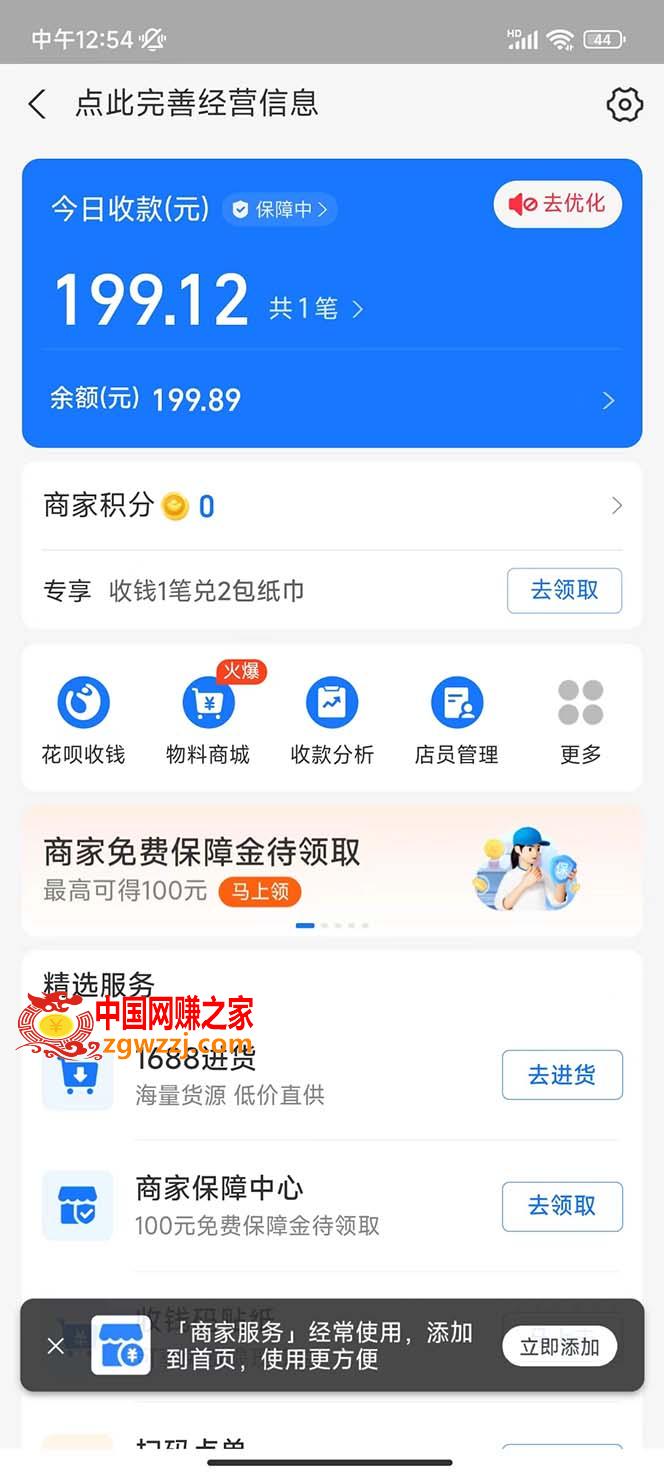This screenshot has height=1476, width=664.
Task: Claim tissue reward with 去领取 under 专享
Action: [564, 590]
